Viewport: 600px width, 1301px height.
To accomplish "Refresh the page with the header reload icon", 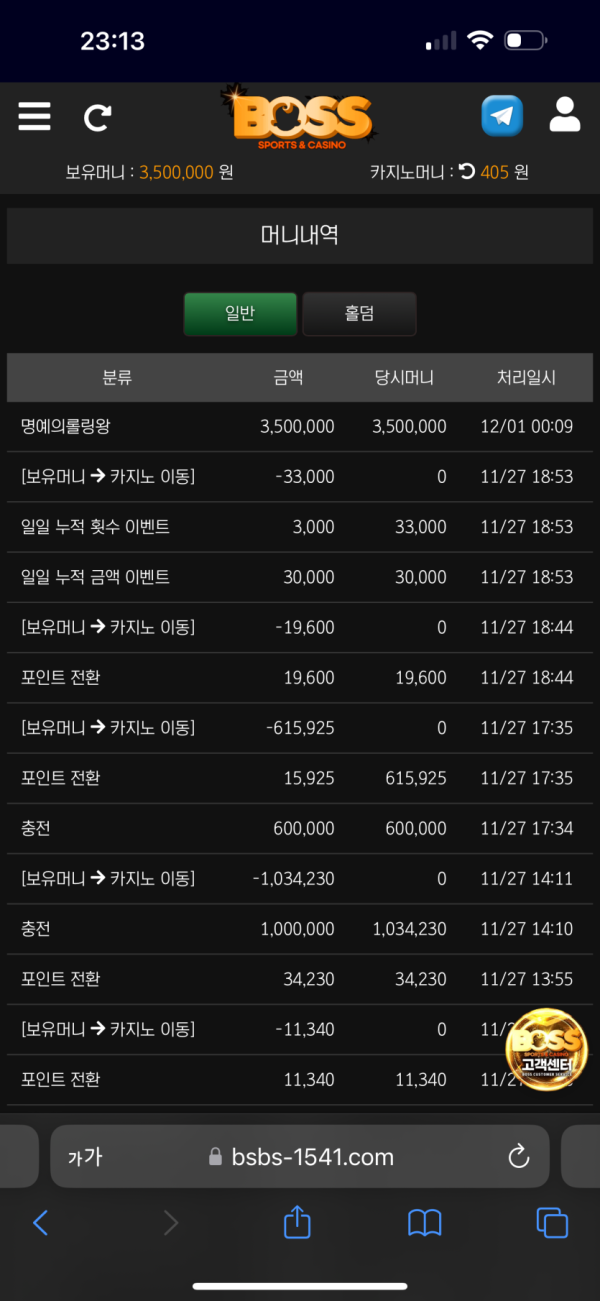I will pos(97,118).
